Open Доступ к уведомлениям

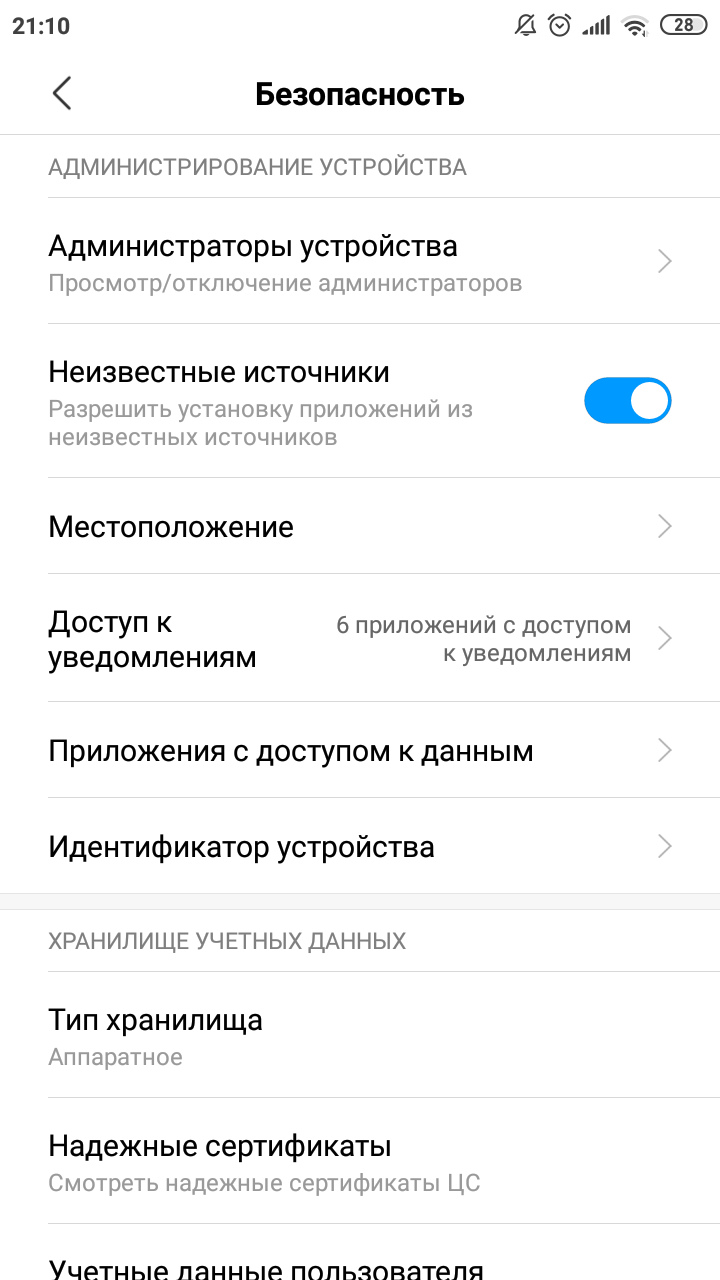click(360, 638)
